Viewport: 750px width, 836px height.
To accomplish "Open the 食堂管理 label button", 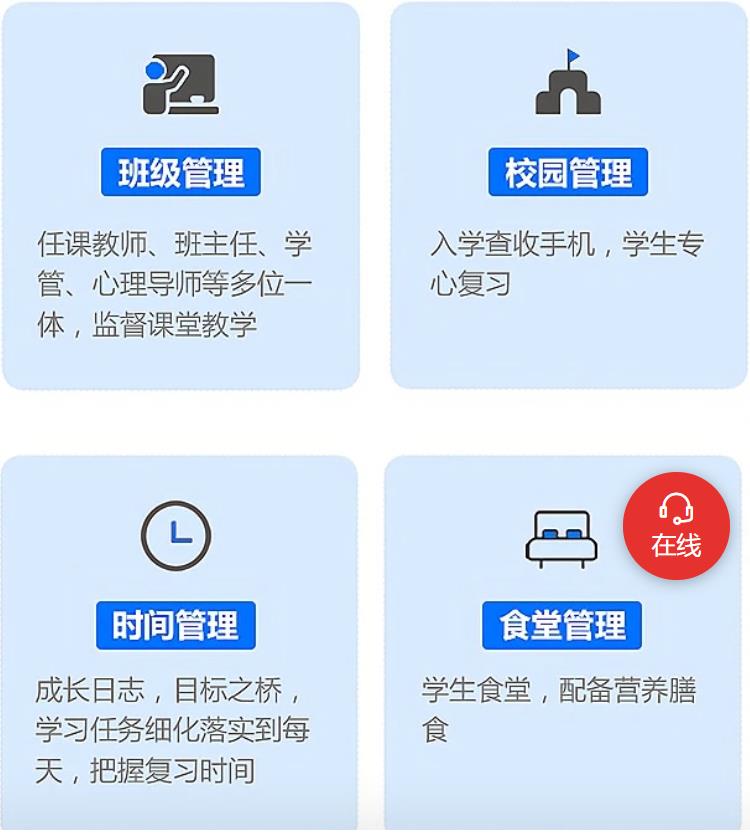I will pyautogui.click(x=562, y=624).
